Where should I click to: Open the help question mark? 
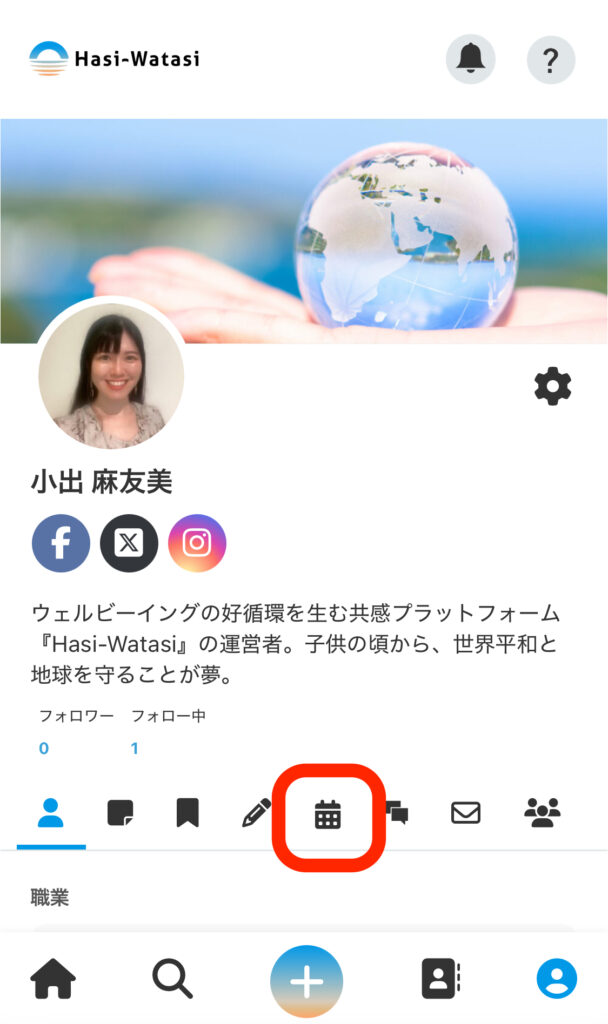[x=550, y=60]
